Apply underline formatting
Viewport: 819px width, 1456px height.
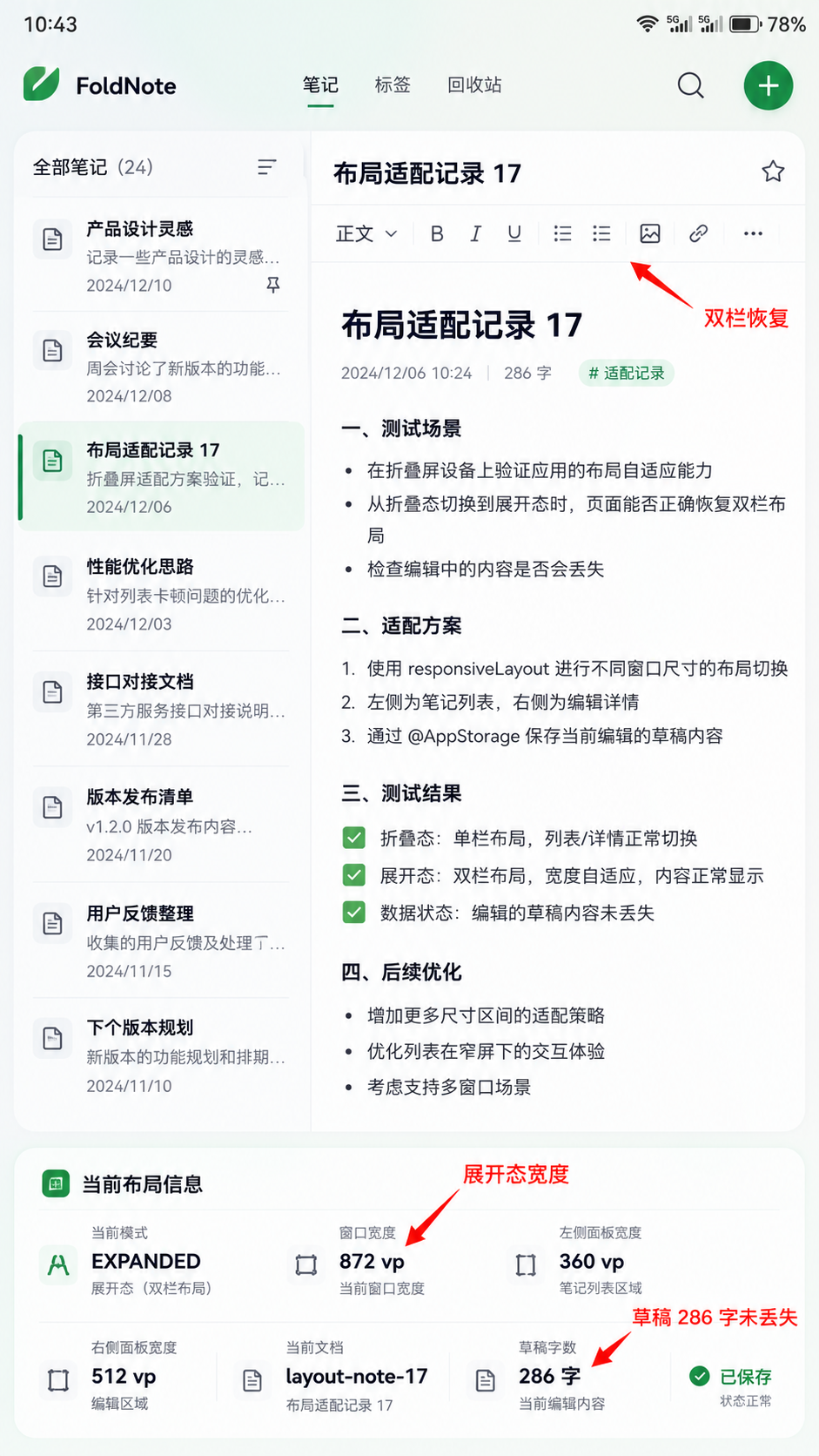click(x=514, y=233)
